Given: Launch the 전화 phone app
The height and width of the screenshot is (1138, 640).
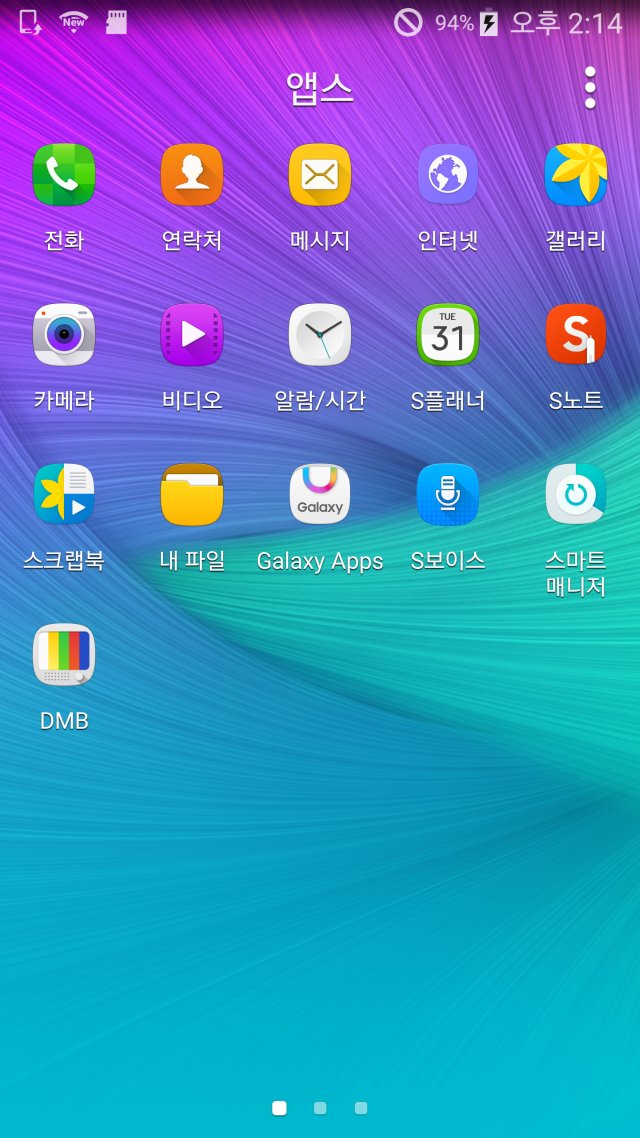Looking at the screenshot, I should click(64, 175).
